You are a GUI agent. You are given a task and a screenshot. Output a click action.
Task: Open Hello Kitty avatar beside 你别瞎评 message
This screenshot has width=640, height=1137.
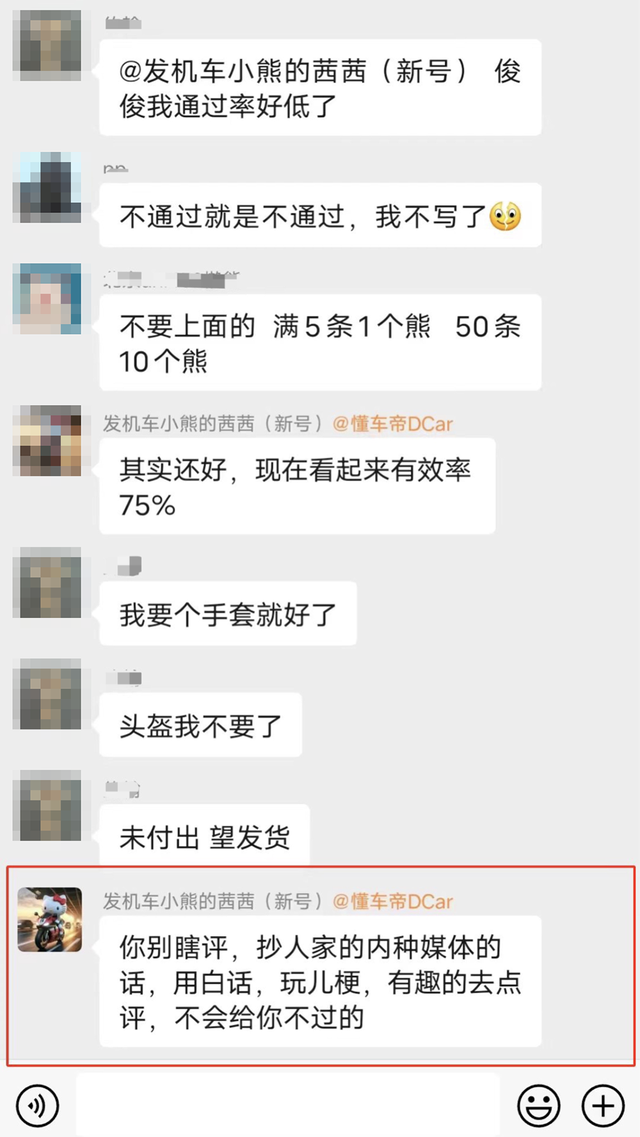(49, 919)
